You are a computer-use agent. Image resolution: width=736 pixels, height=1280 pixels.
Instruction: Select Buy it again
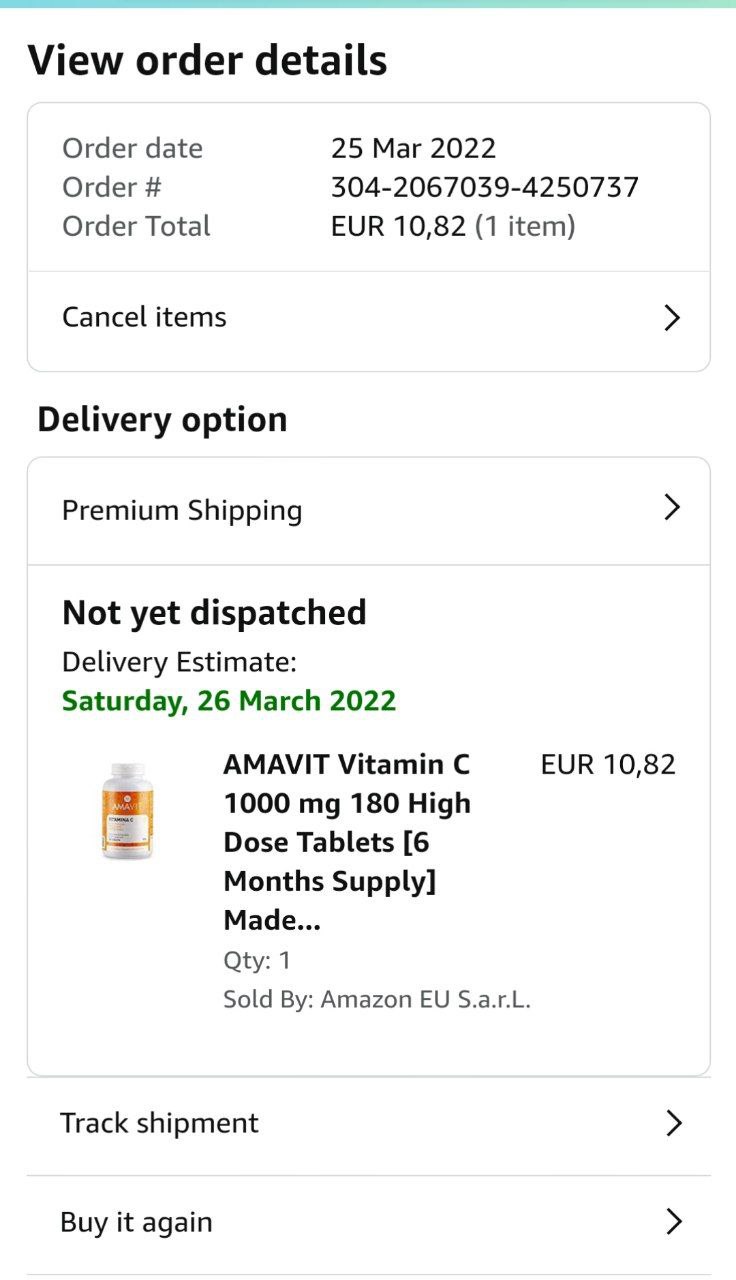click(x=368, y=1222)
